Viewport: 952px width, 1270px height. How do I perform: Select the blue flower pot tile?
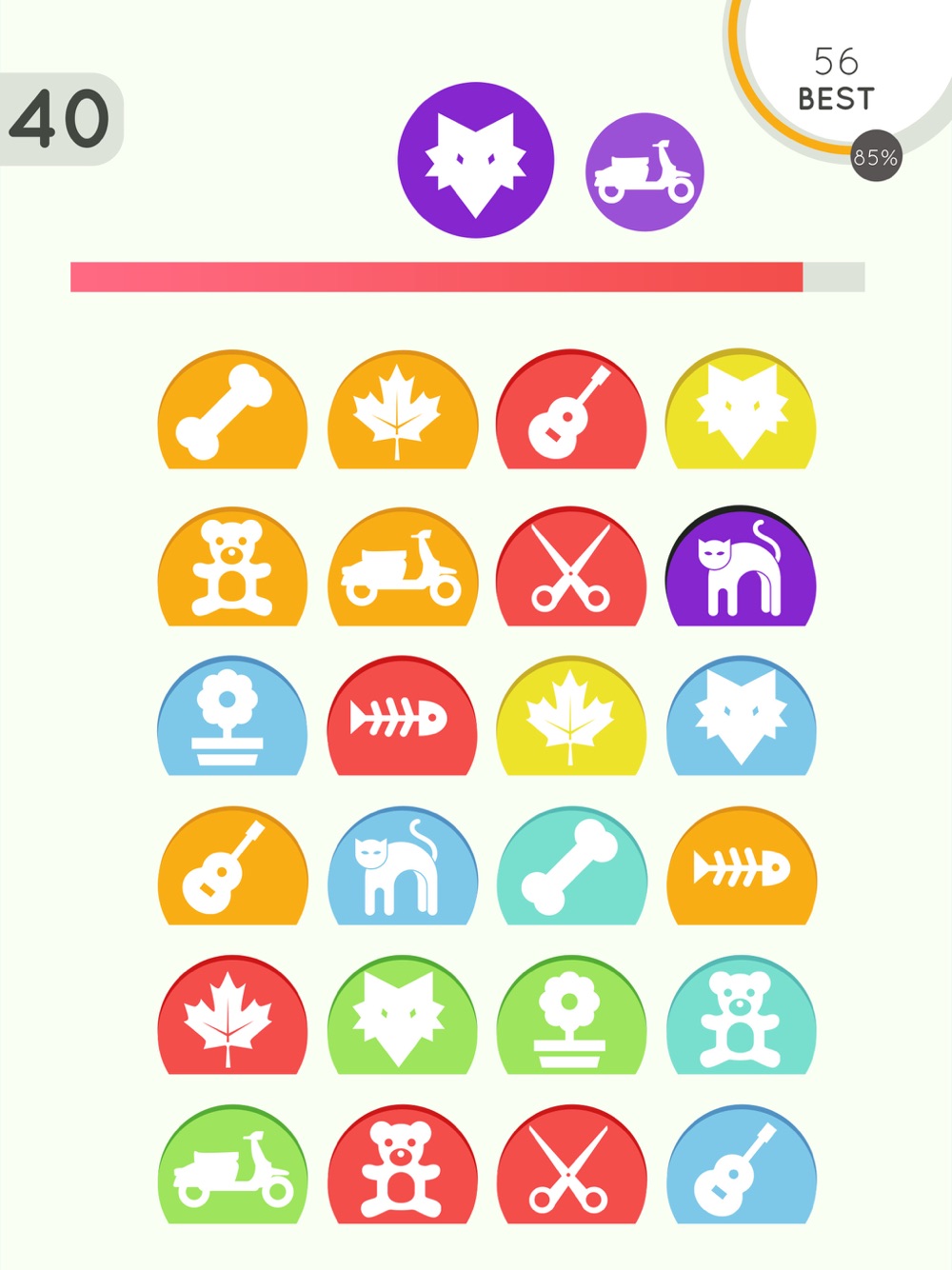point(232,717)
